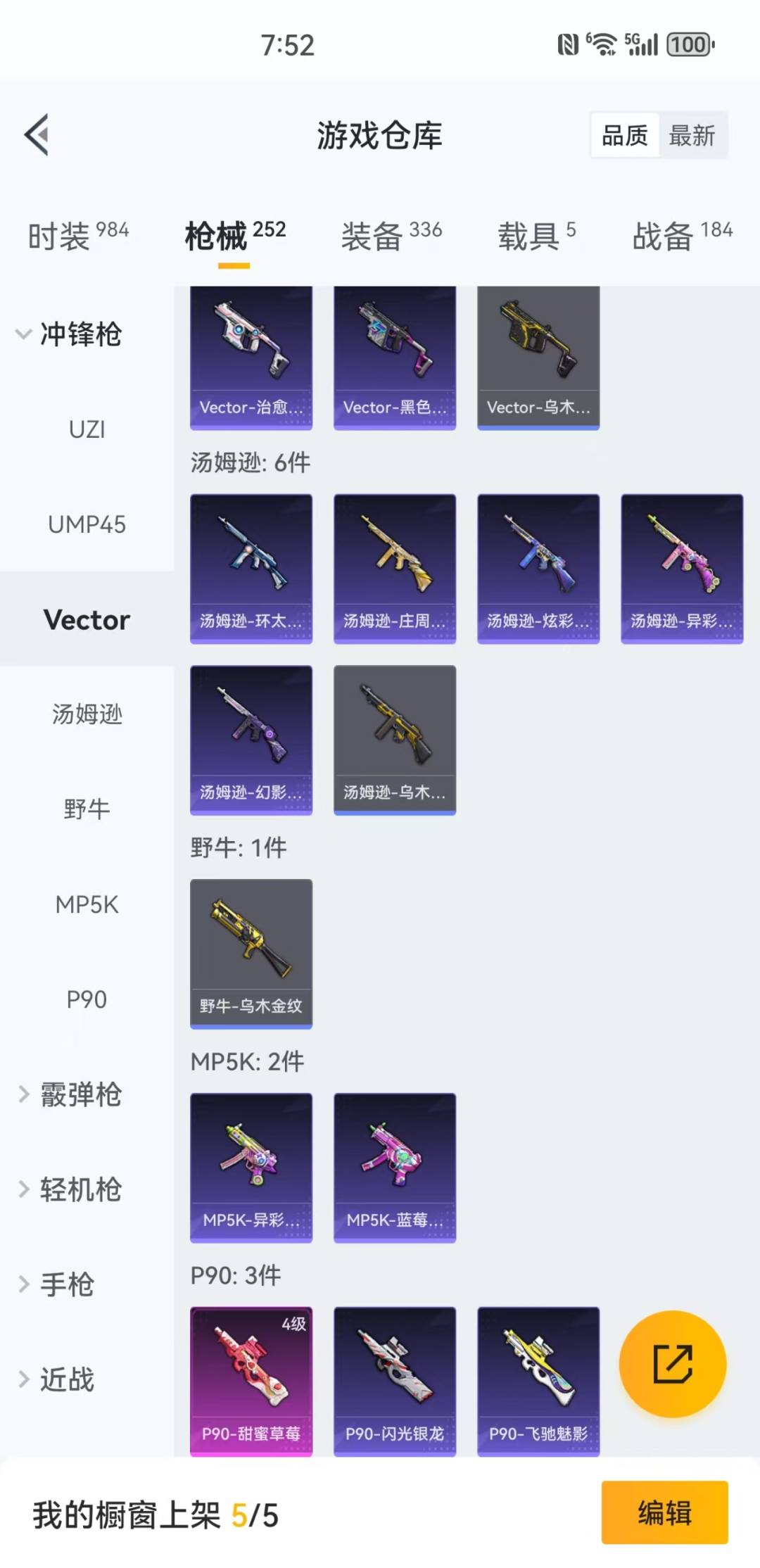Viewport: 760px width, 1568px height.
Task: Tap the 编辑 button
Action: tap(664, 1513)
